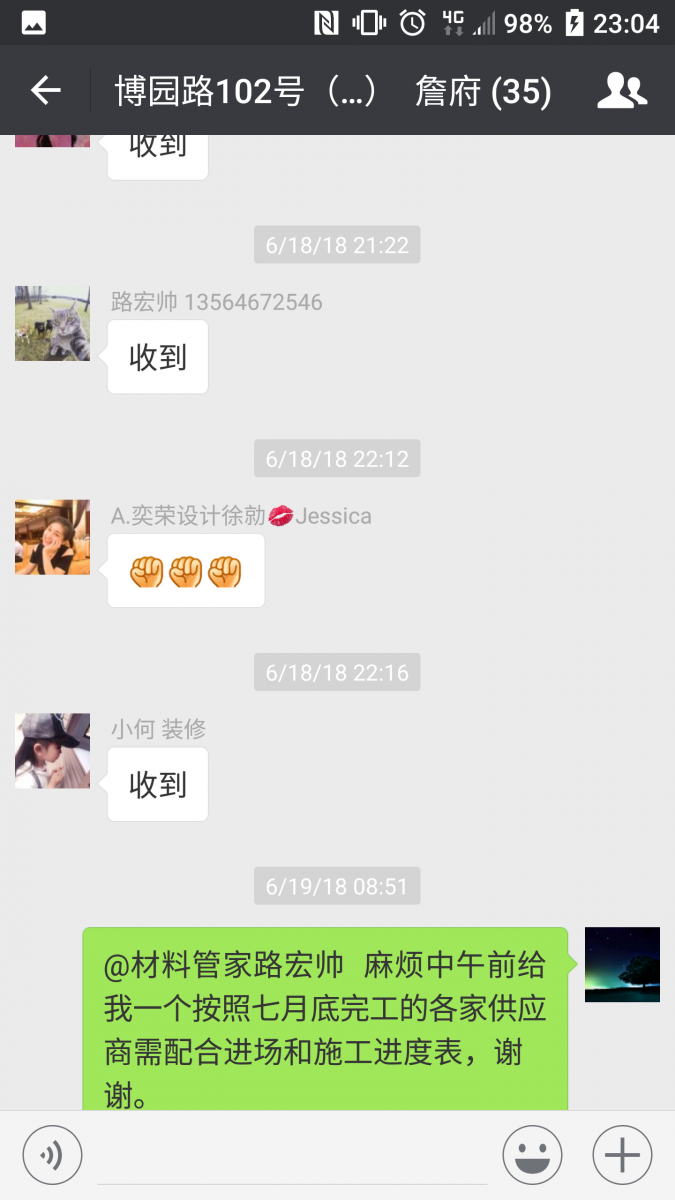Viewport: 675px width, 1200px height.
Task: Tap my own avatar beside the green message
Action: coord(622,964)
